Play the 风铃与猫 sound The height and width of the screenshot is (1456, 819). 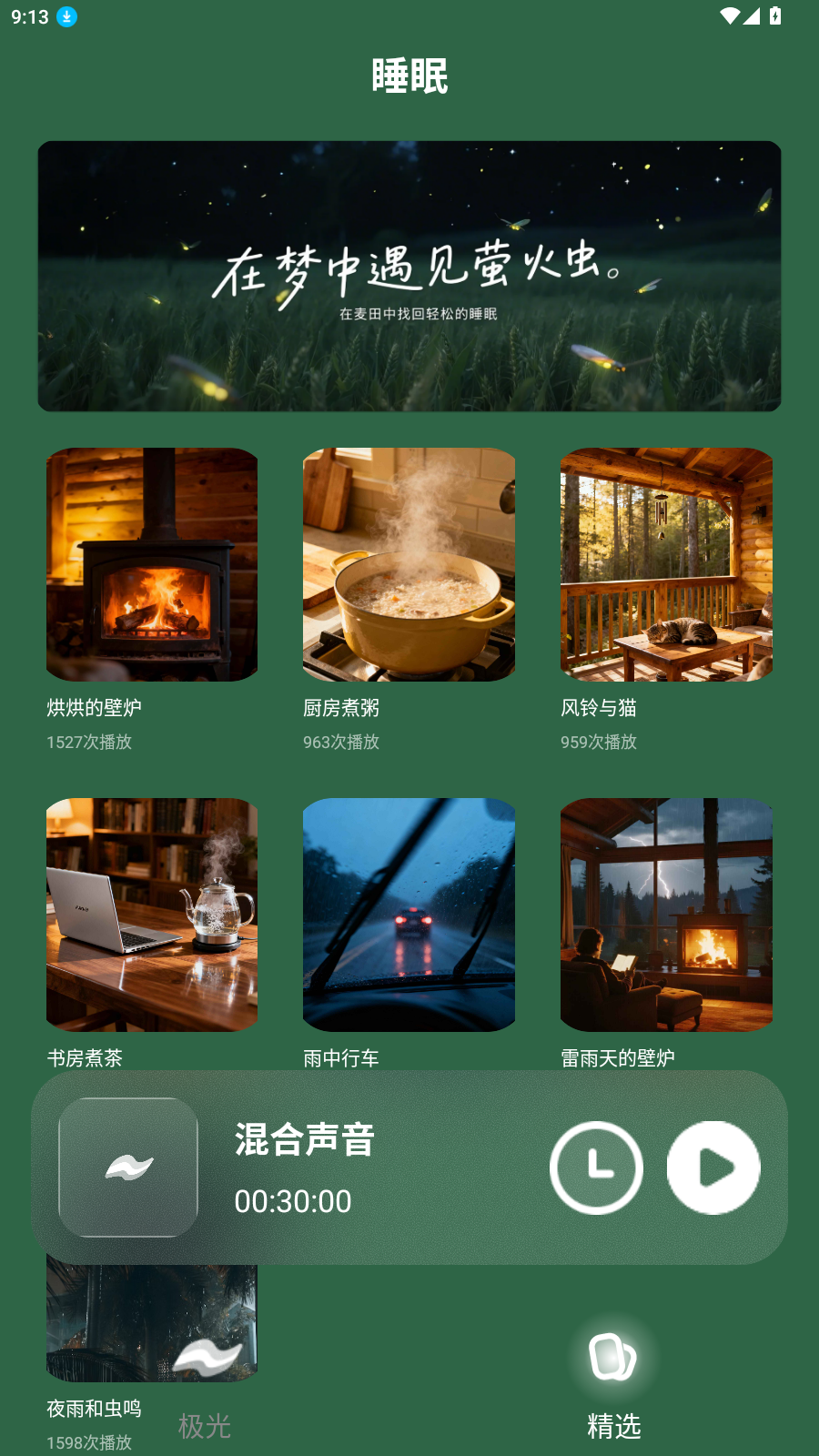pos(666,564)
